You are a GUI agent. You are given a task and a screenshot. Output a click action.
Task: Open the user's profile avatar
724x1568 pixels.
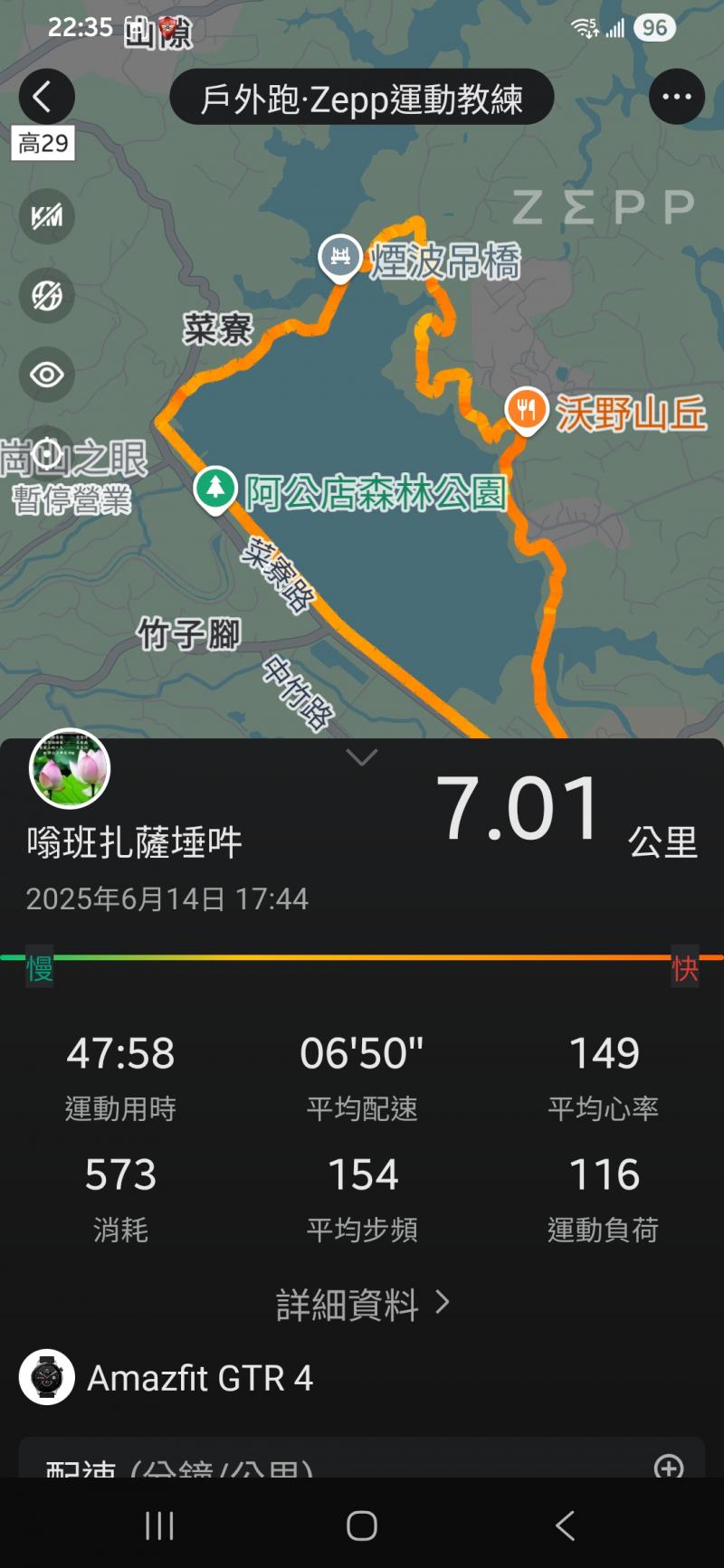70,769
